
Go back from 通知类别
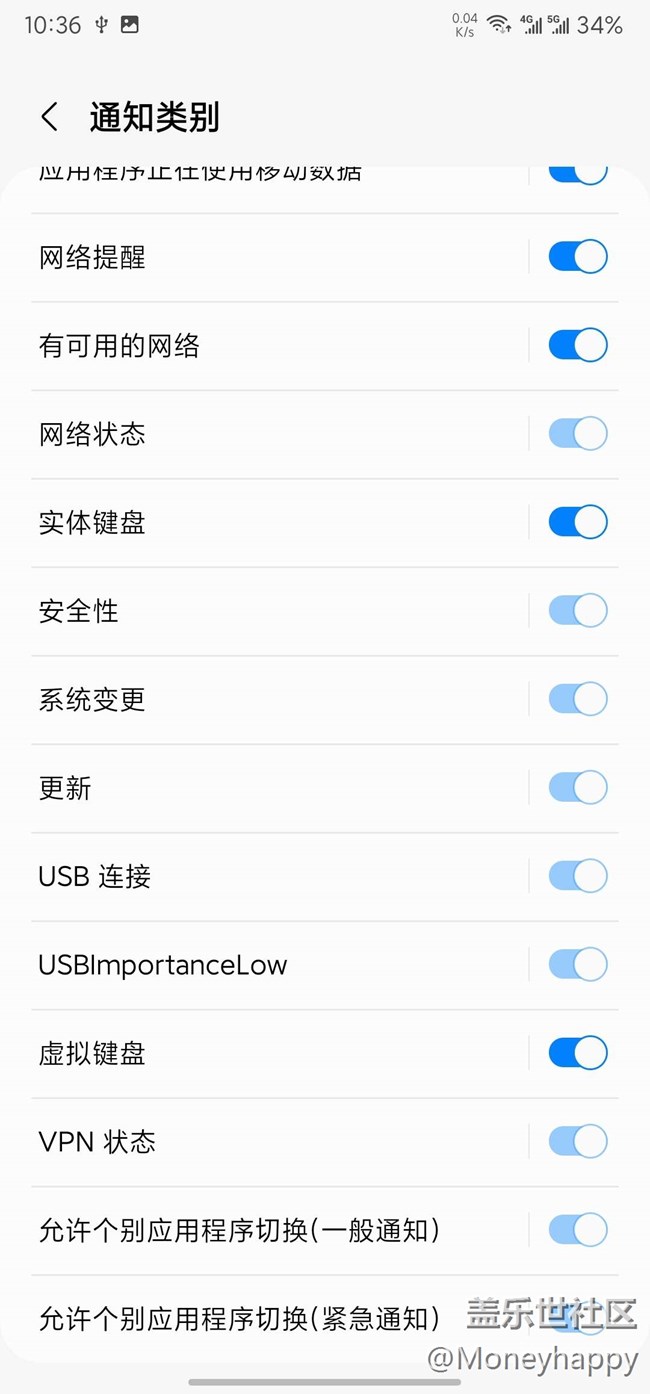click(49, 117)
